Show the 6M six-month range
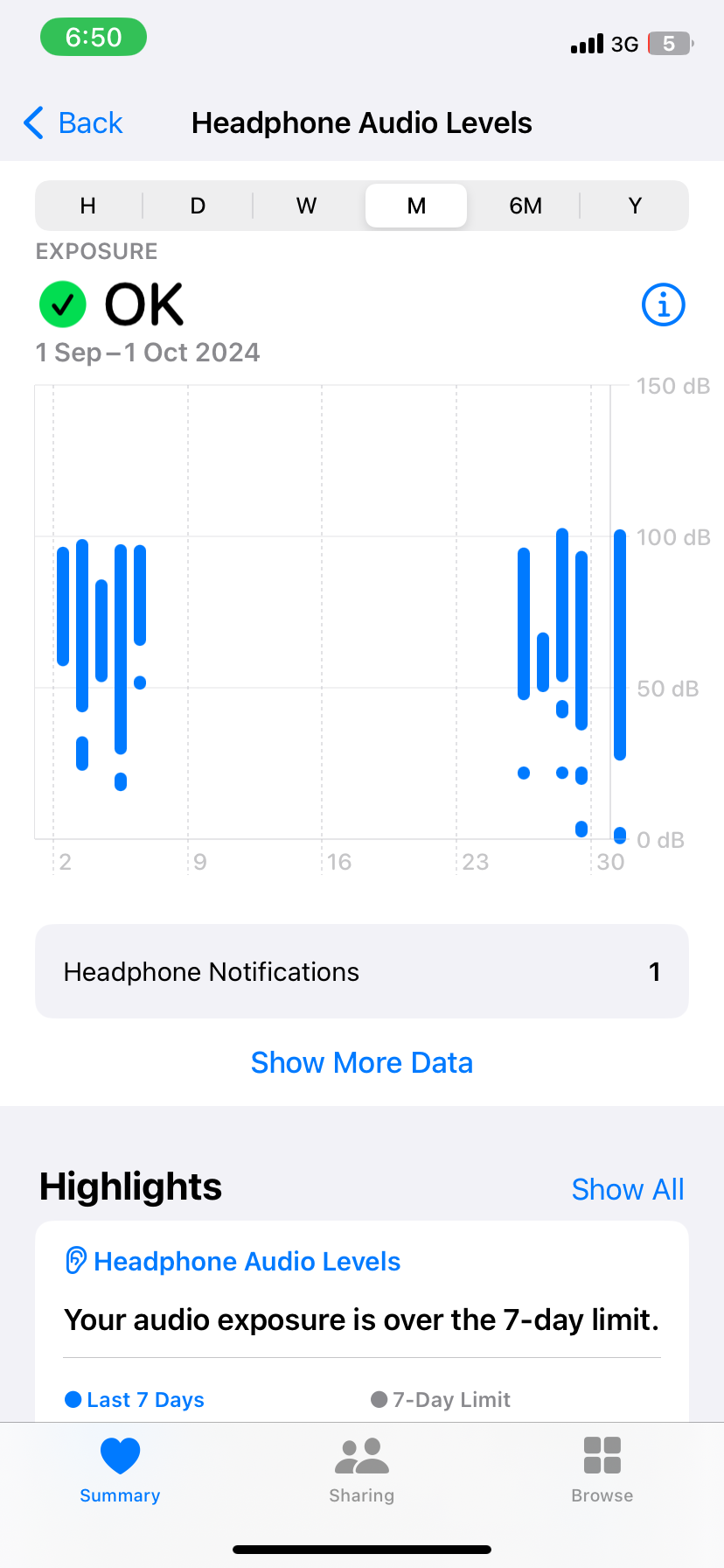 (x=526, y=206)
